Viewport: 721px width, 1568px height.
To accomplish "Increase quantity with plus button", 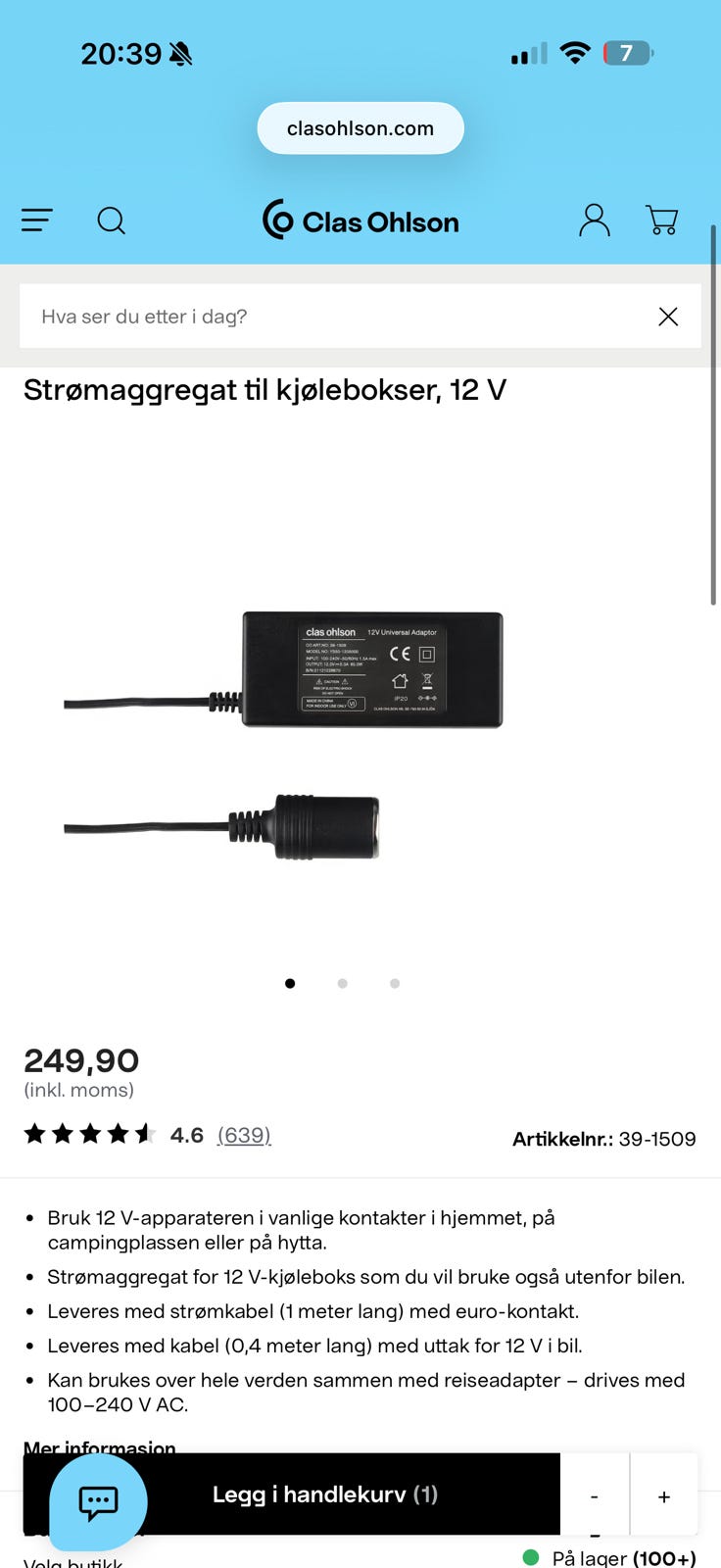I will (664, 1496).
